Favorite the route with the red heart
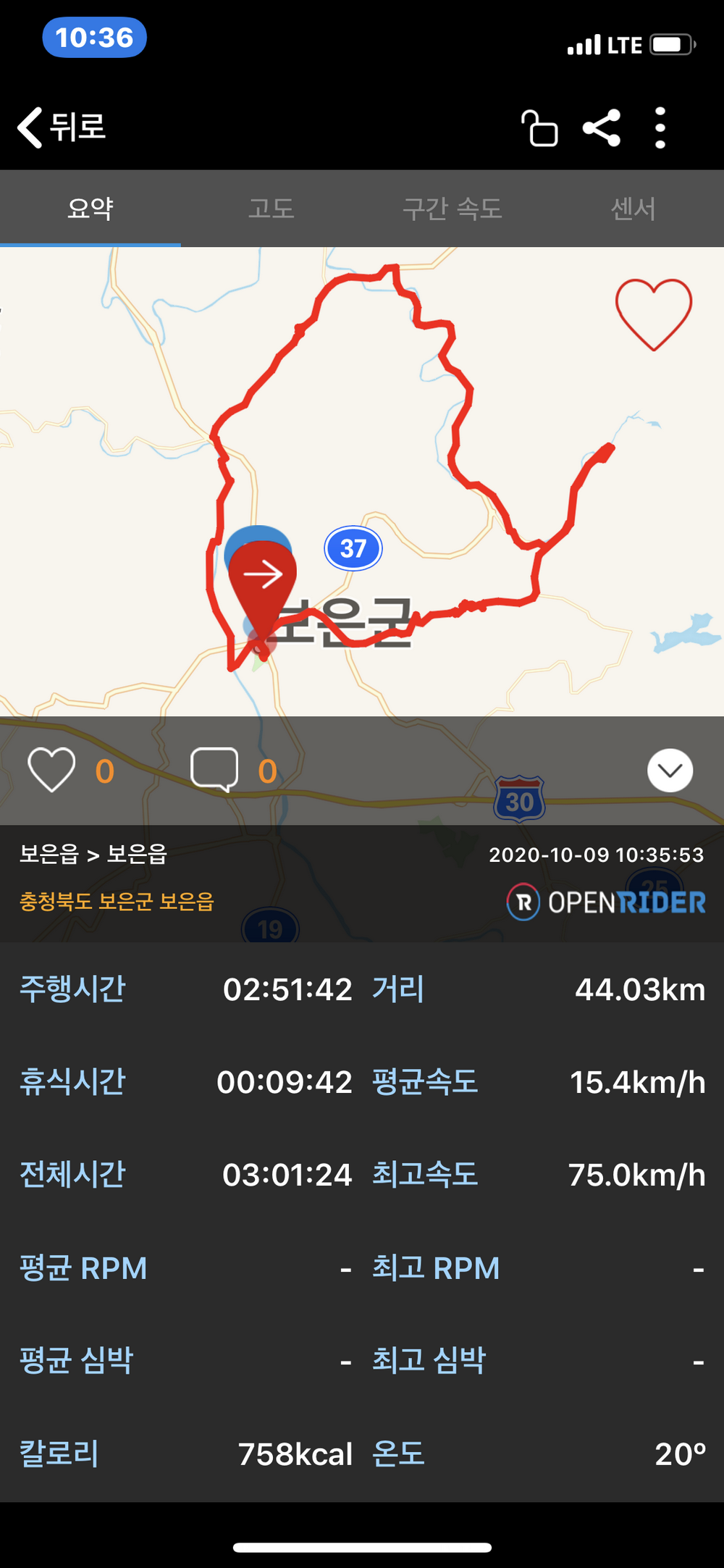This screenshot has width=724, height=1568. pyautogui.click(x=654, y=314)
